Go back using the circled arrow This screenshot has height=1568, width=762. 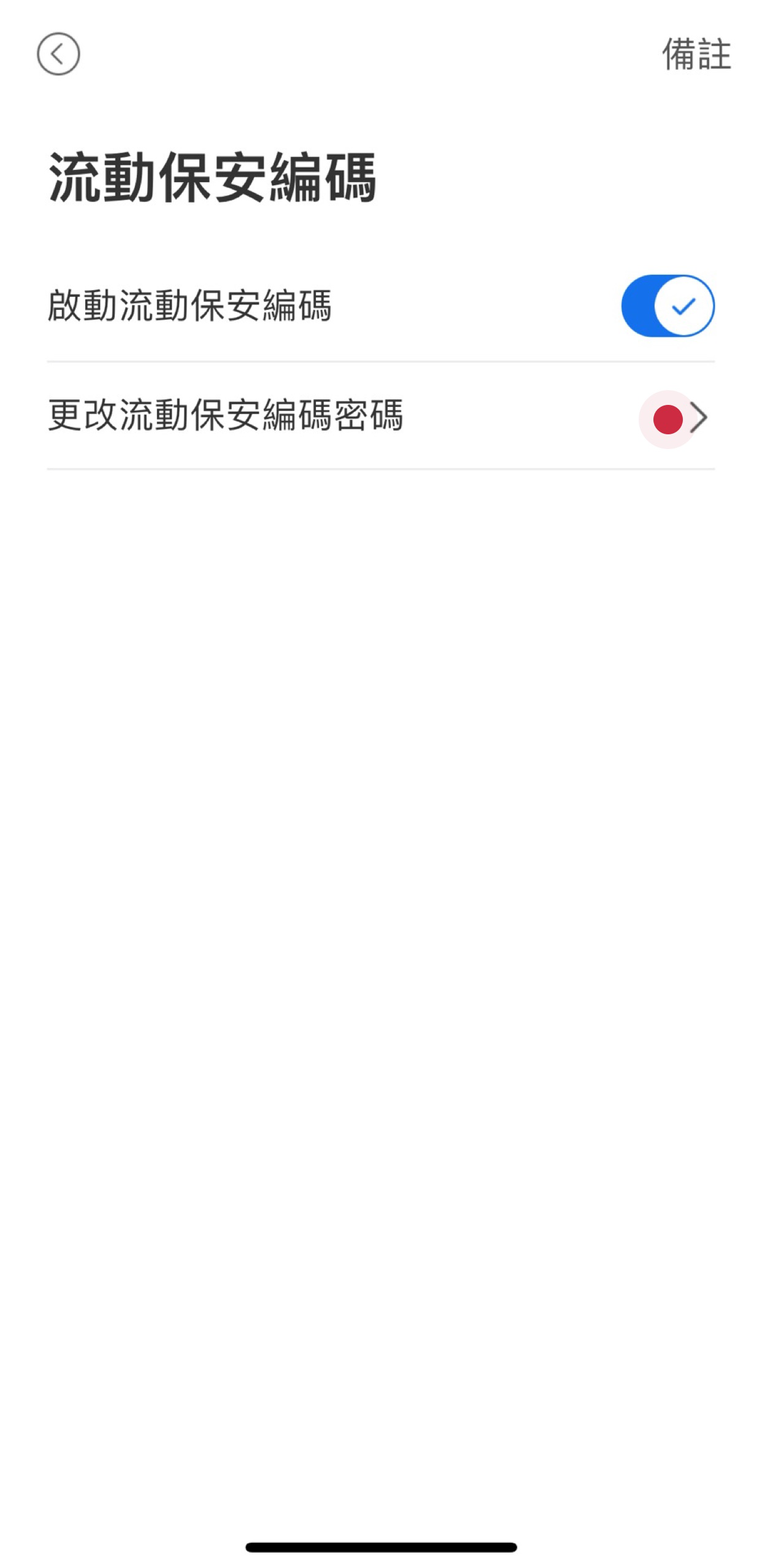tap(58, 54)
